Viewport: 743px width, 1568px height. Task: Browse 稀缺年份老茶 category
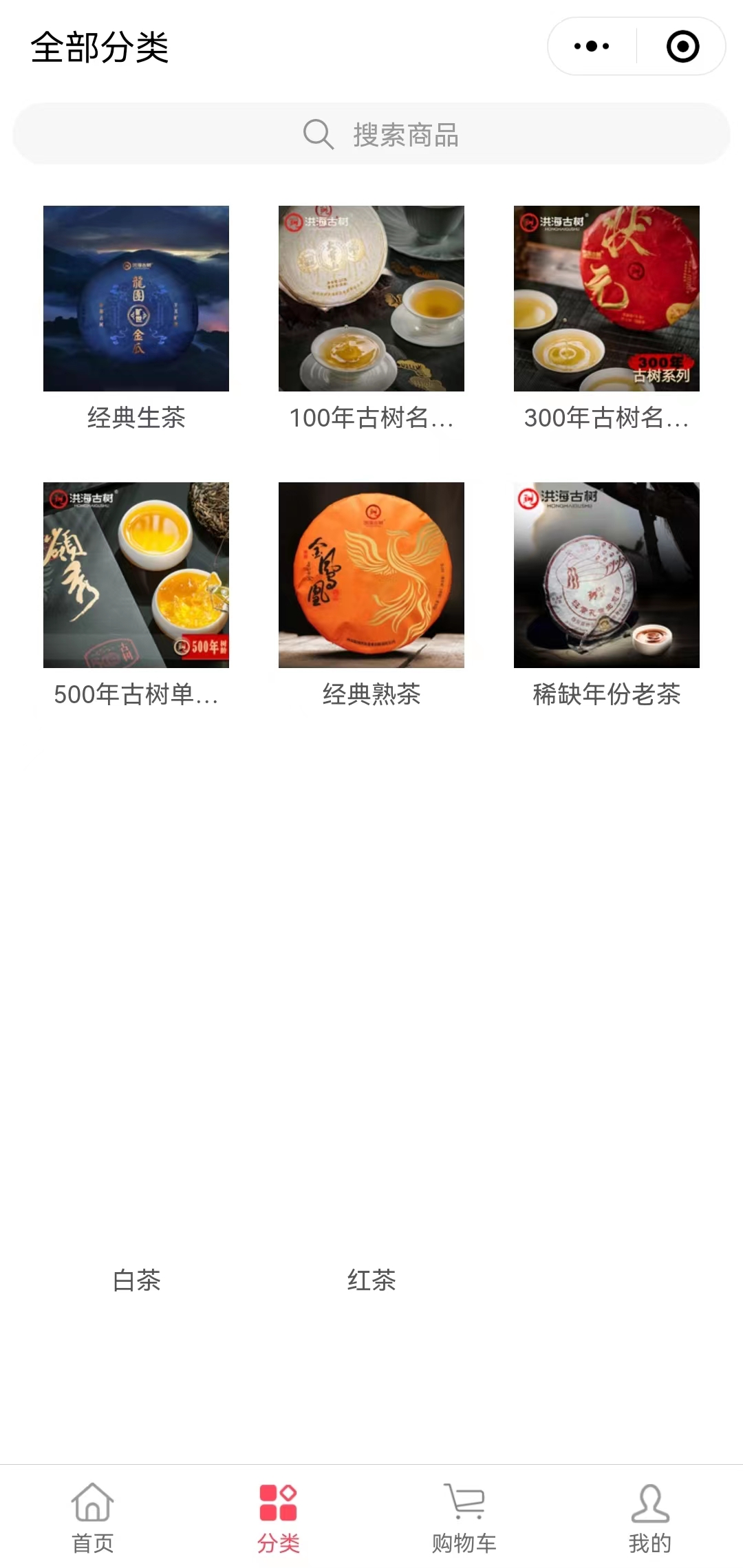tap(607, 576)
